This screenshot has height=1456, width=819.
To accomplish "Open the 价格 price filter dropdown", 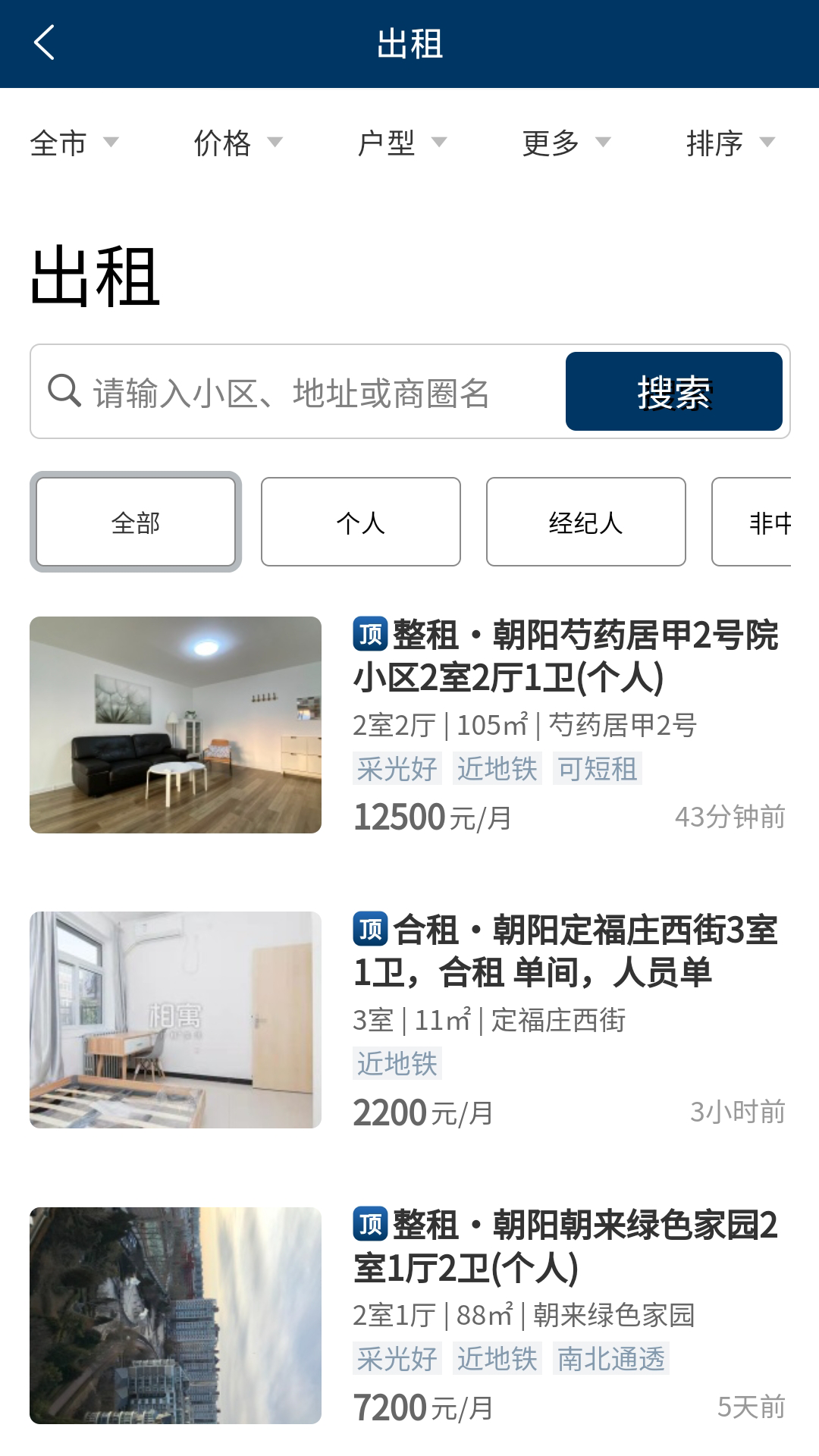I will tap(237, 144).
